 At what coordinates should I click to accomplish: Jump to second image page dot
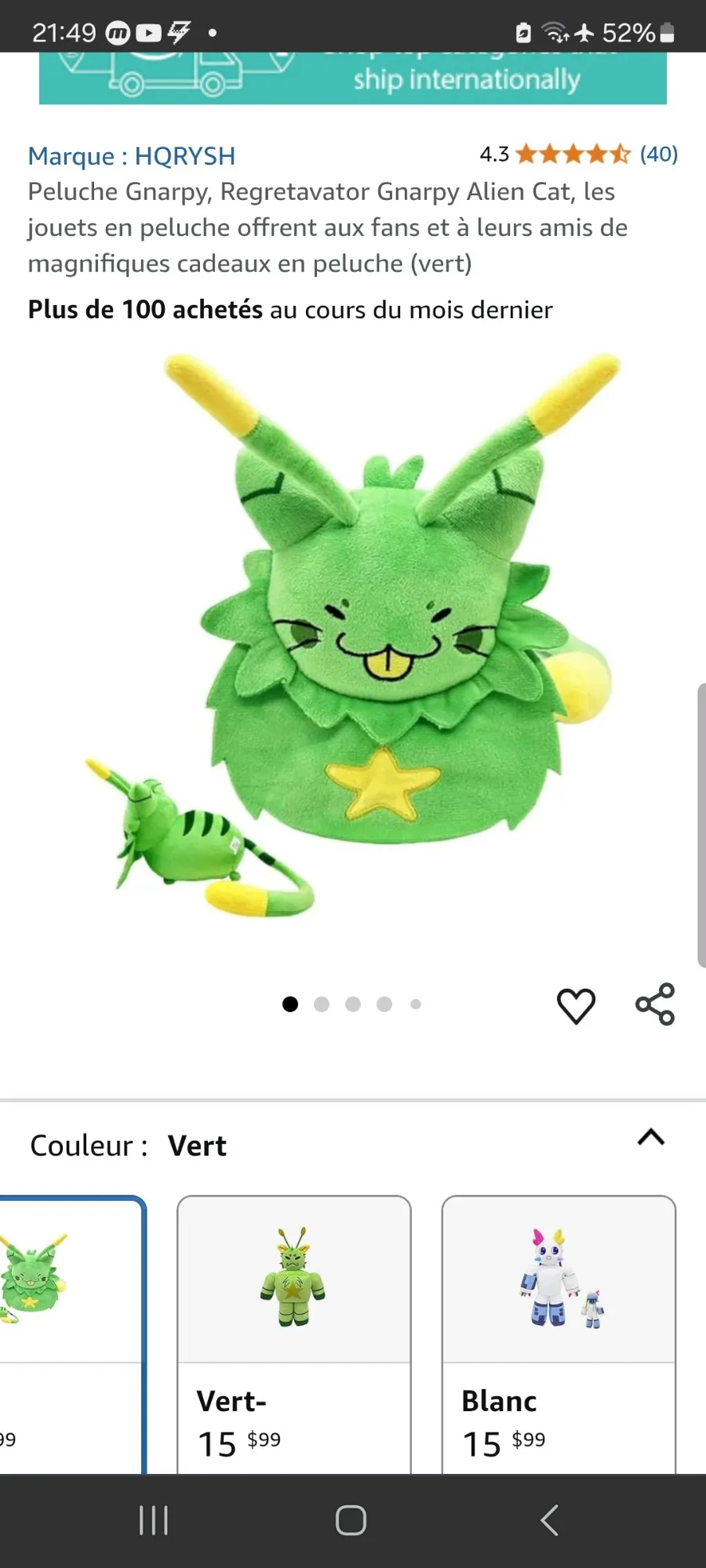tap(322, 1004)
